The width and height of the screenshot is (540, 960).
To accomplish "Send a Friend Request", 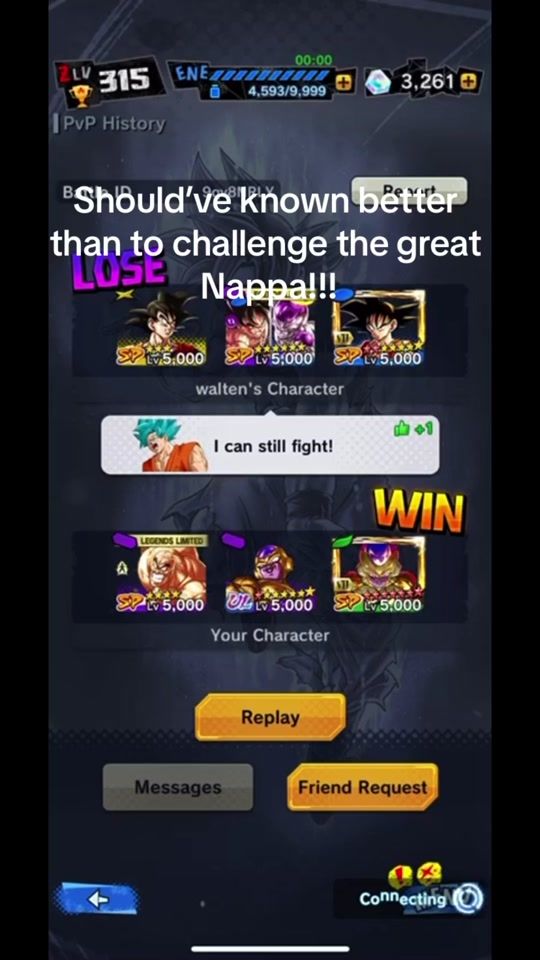I will pos(362,787).
